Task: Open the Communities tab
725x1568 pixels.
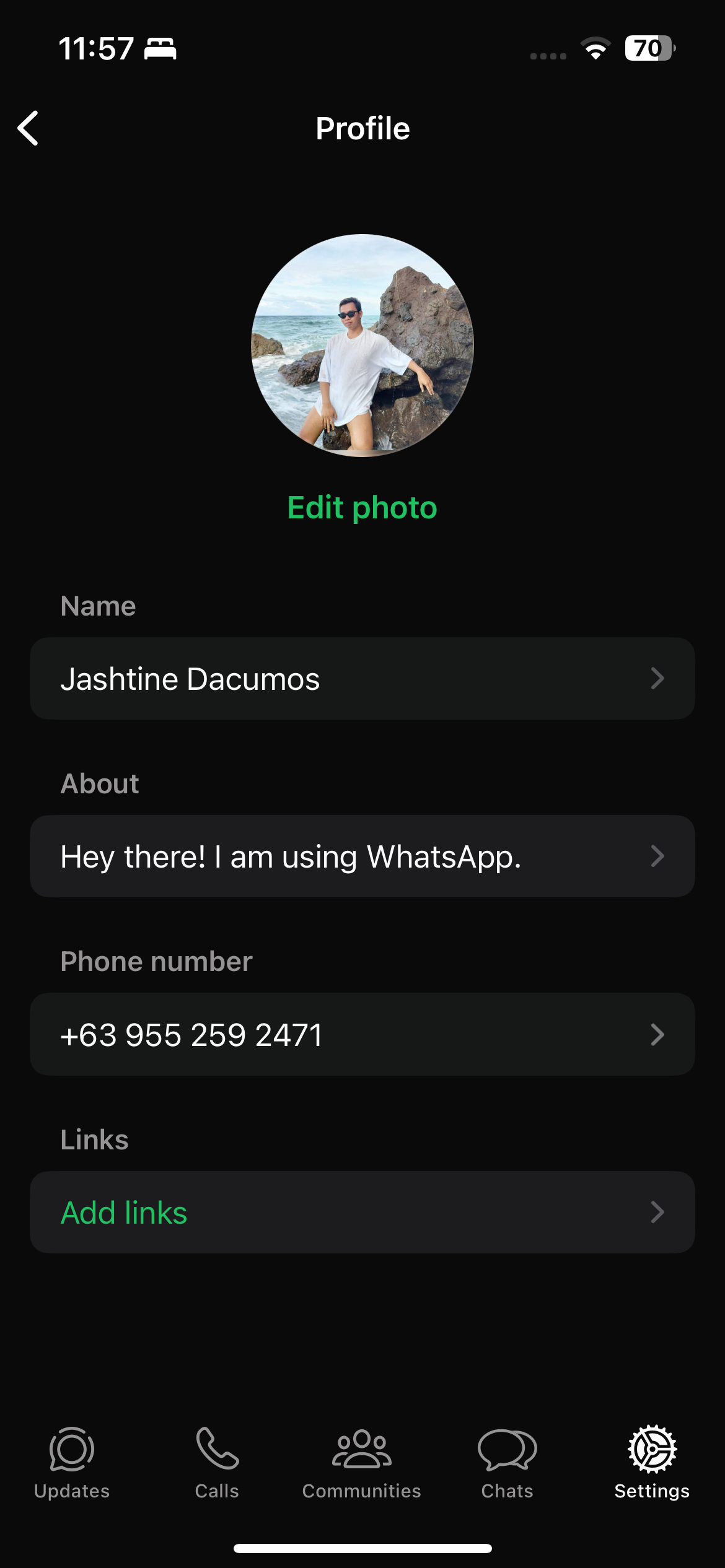Action: coord(362,1463)
